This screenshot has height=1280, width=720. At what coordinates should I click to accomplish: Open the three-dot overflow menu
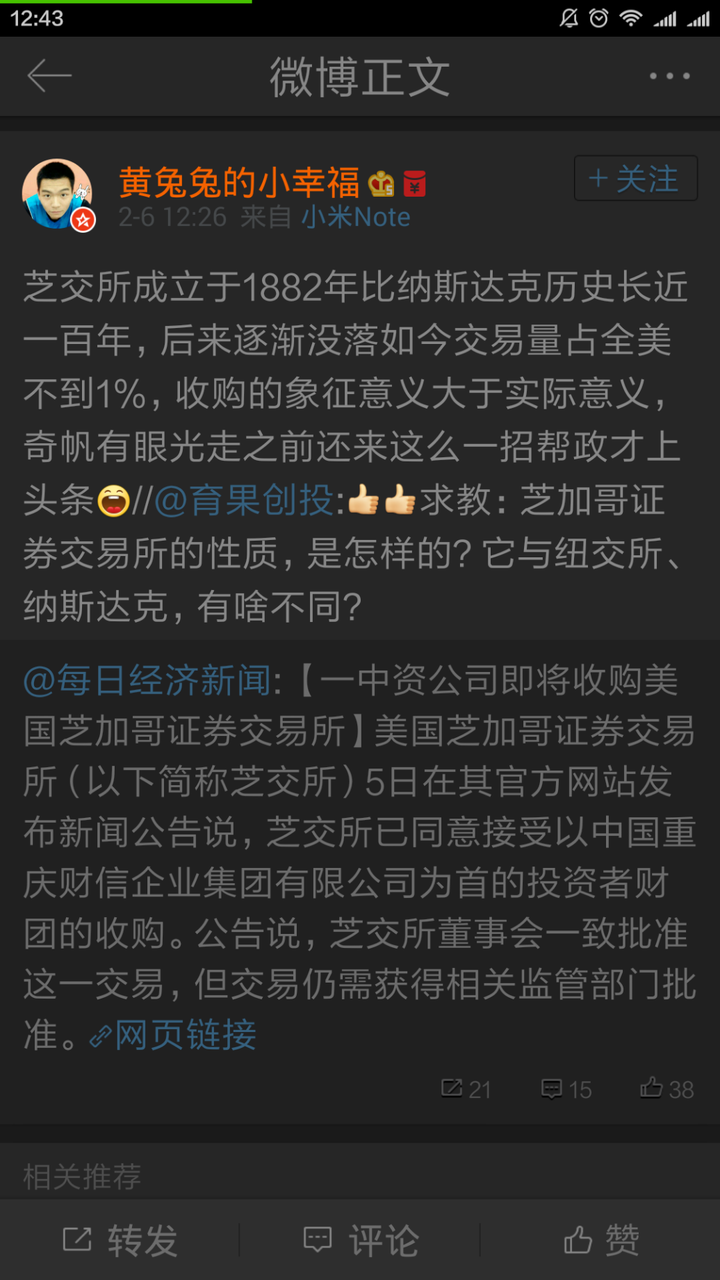point(669,76)
